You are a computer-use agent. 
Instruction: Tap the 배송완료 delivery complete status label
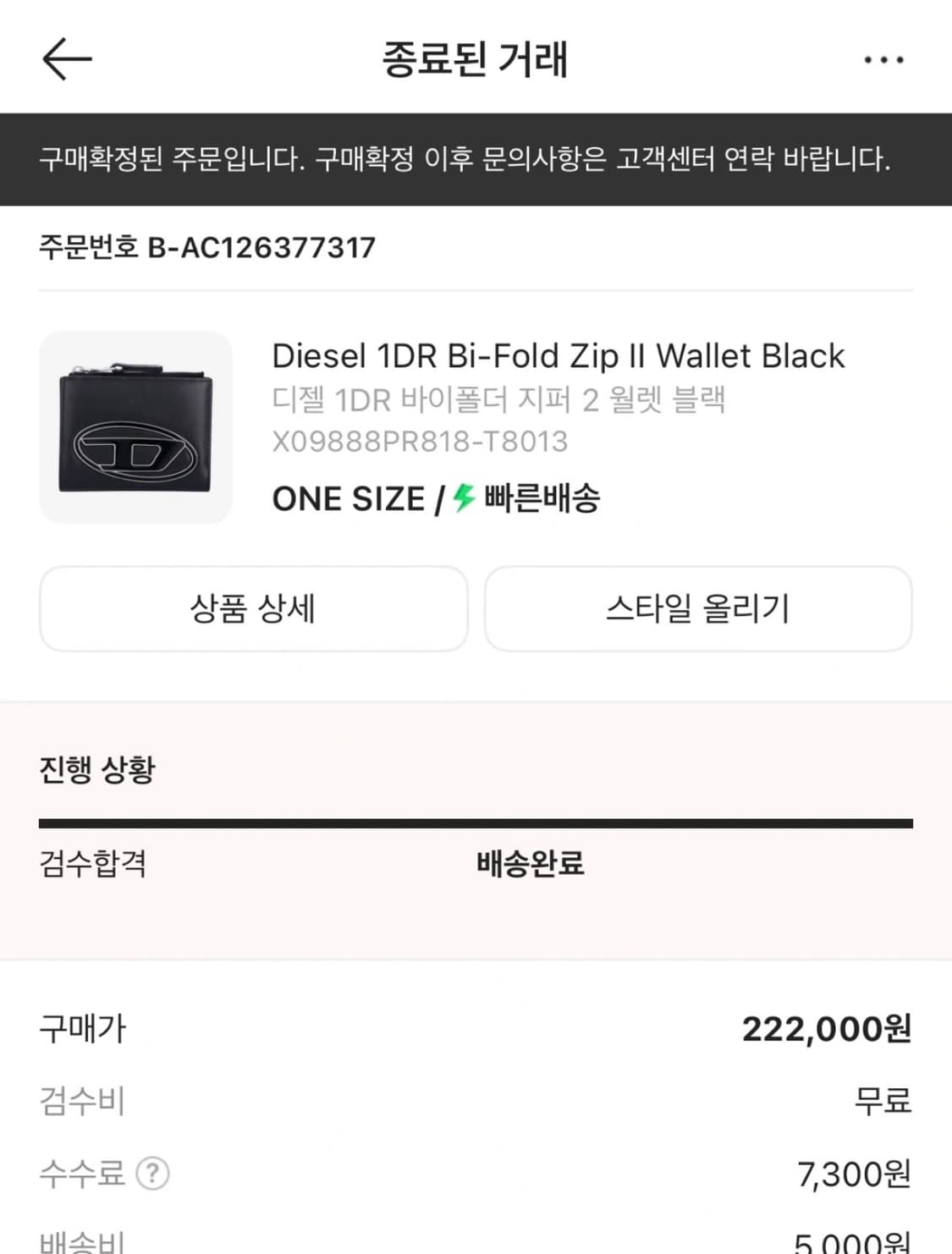[530, 864]
